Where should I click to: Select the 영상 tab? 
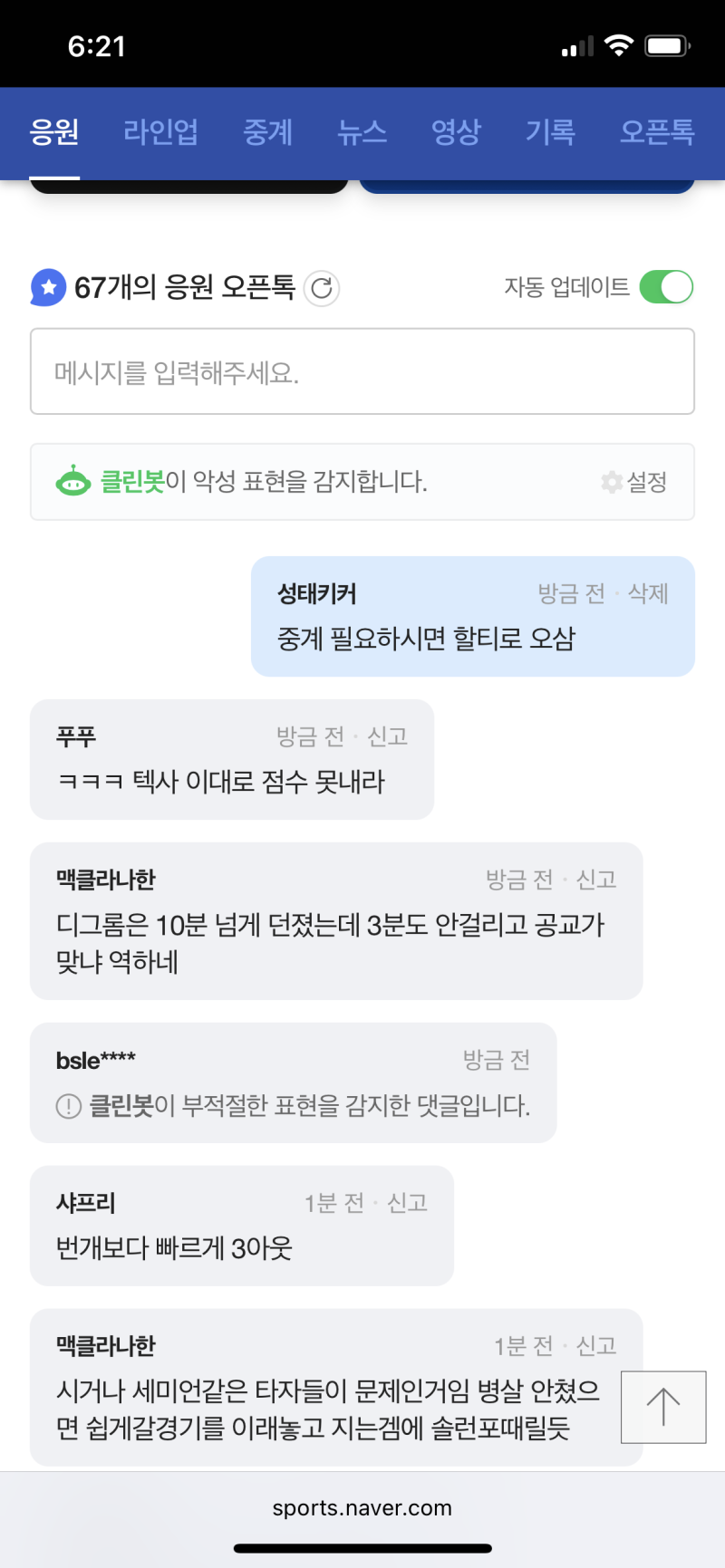coord(456,132)
